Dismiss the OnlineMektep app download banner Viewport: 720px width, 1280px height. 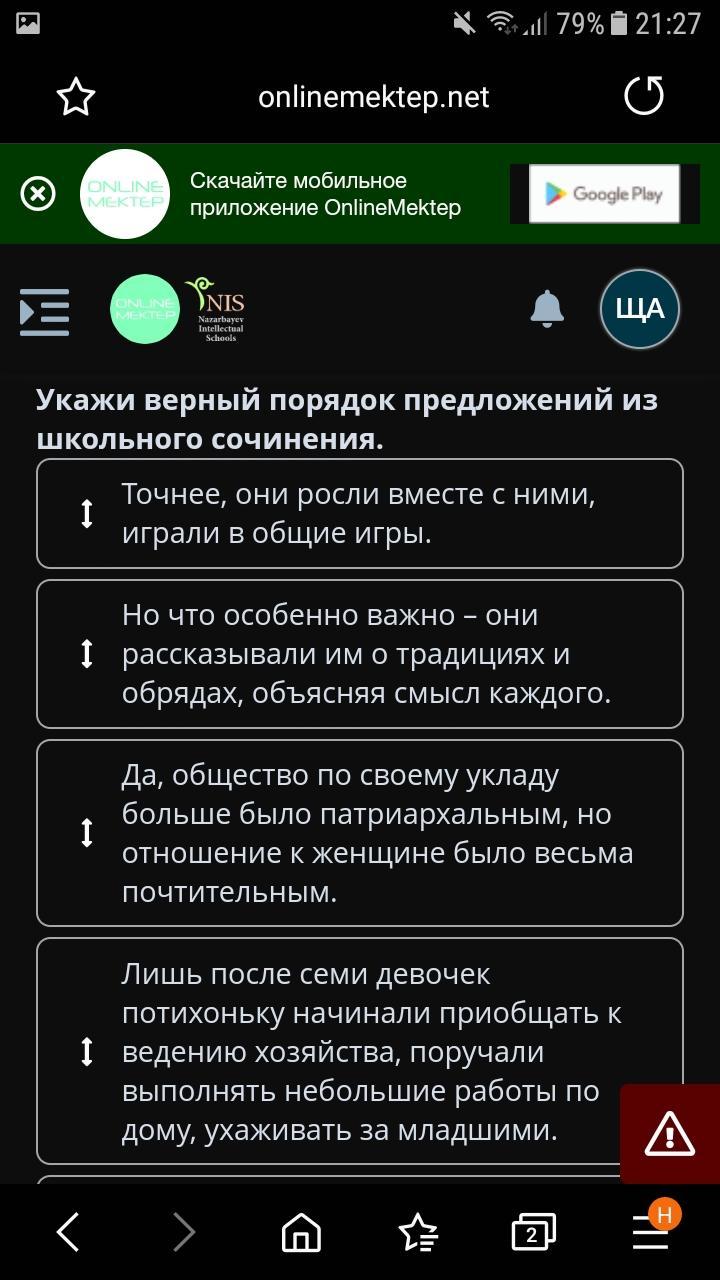pos(38,194)
